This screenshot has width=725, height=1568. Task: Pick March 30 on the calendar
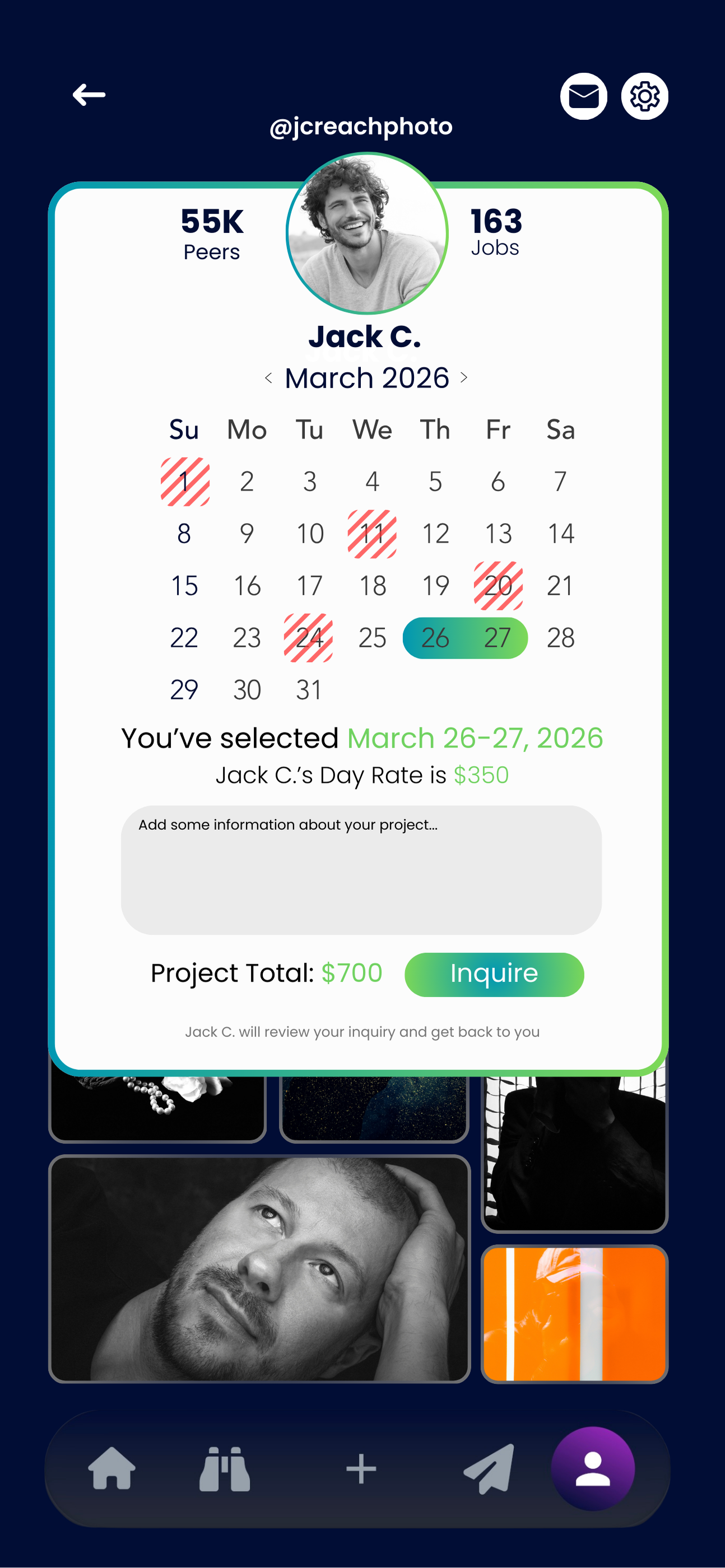pyautogui.click(x=247, y=690)
